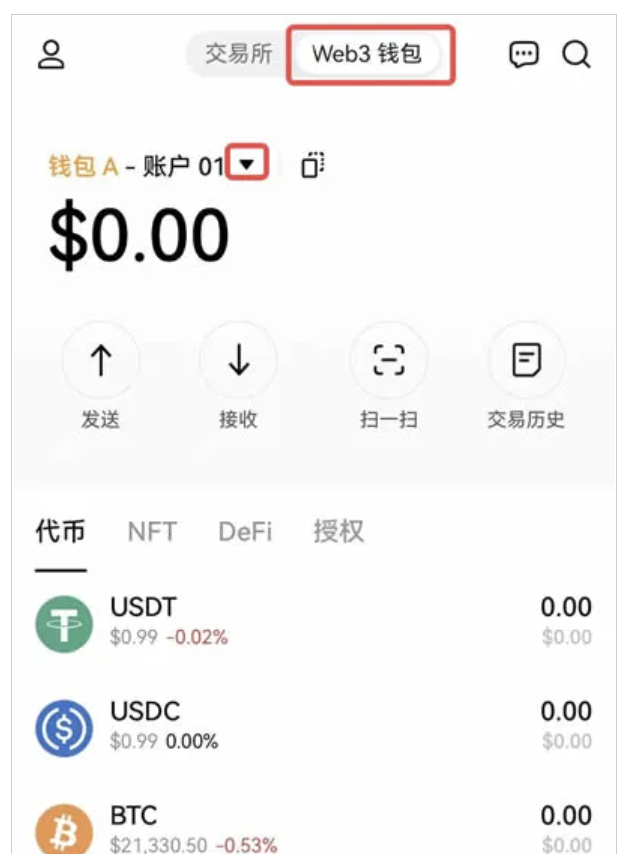Launch the 扫一扫 scanner

pyautogui.click(x=388, y=362)
